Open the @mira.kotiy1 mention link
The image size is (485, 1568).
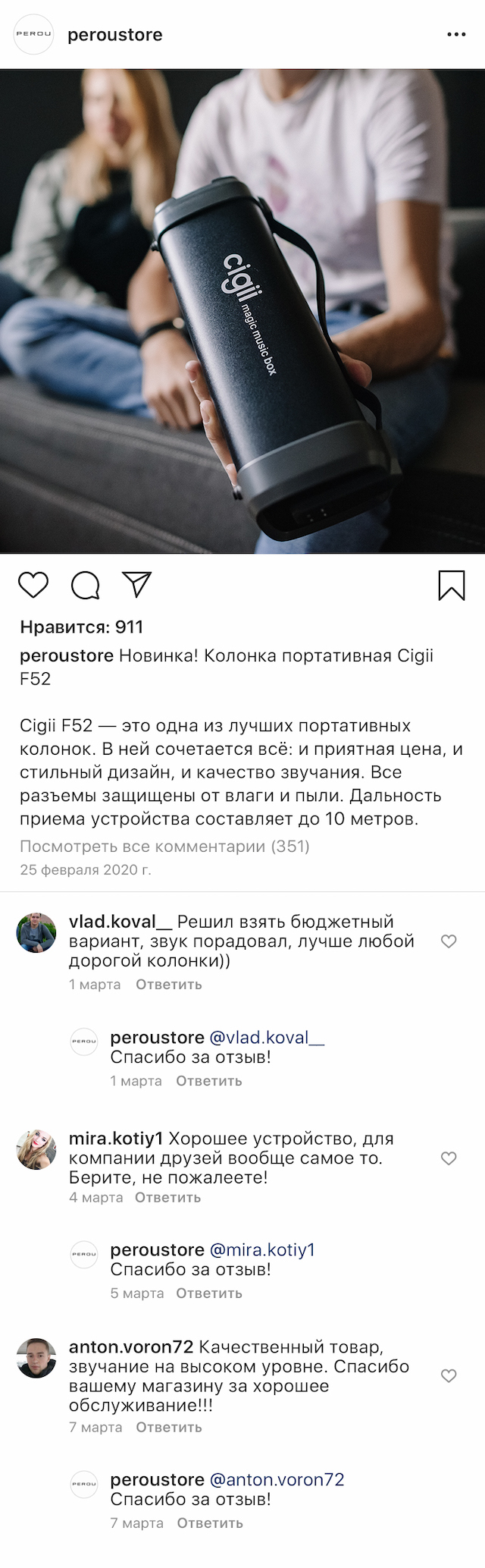coord(262,1250)
